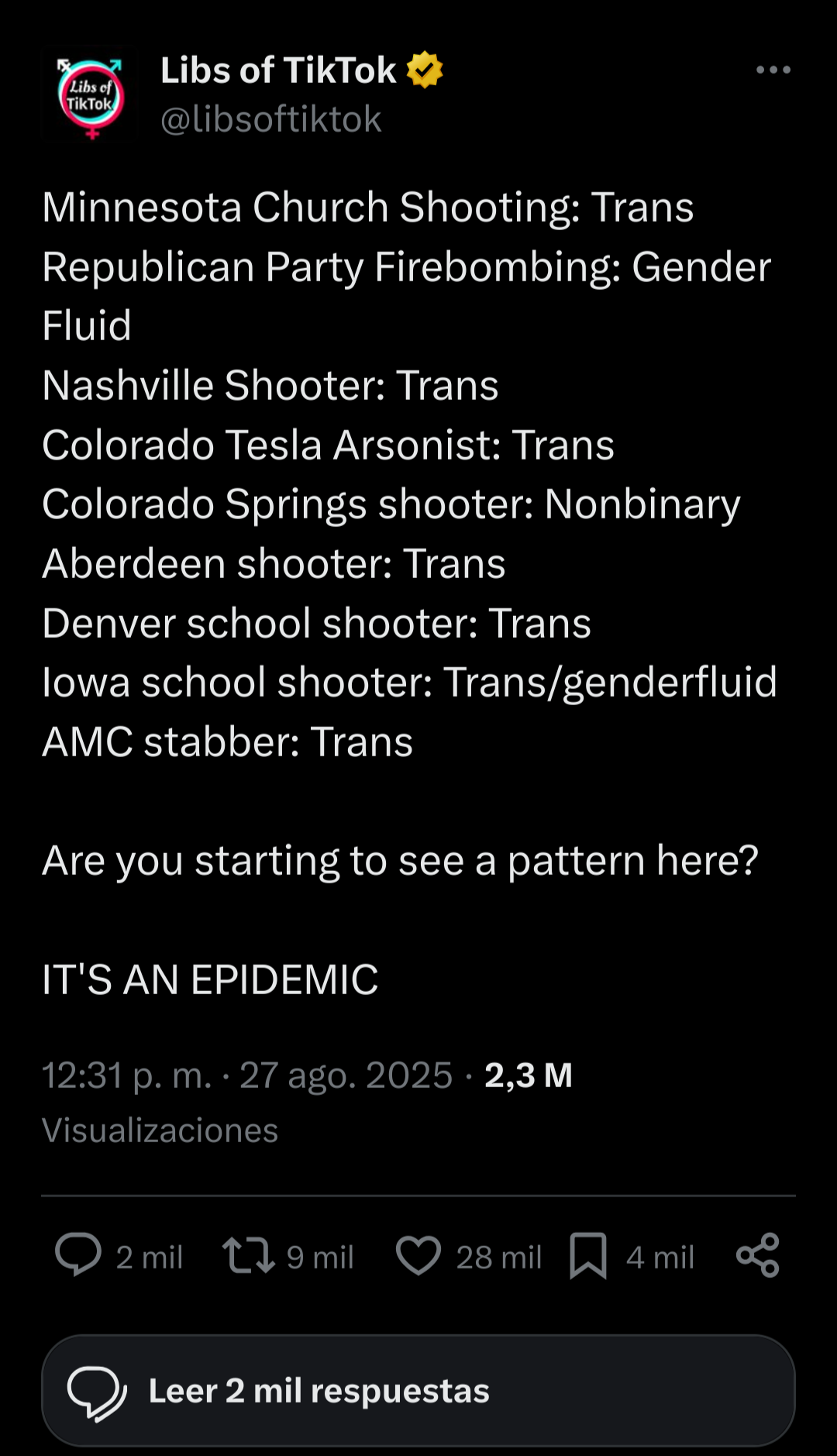Viewport: 837px width, 1456px height.
Task: Bookmark this post
Action: pyautogui.click(x=588, y=1256)
